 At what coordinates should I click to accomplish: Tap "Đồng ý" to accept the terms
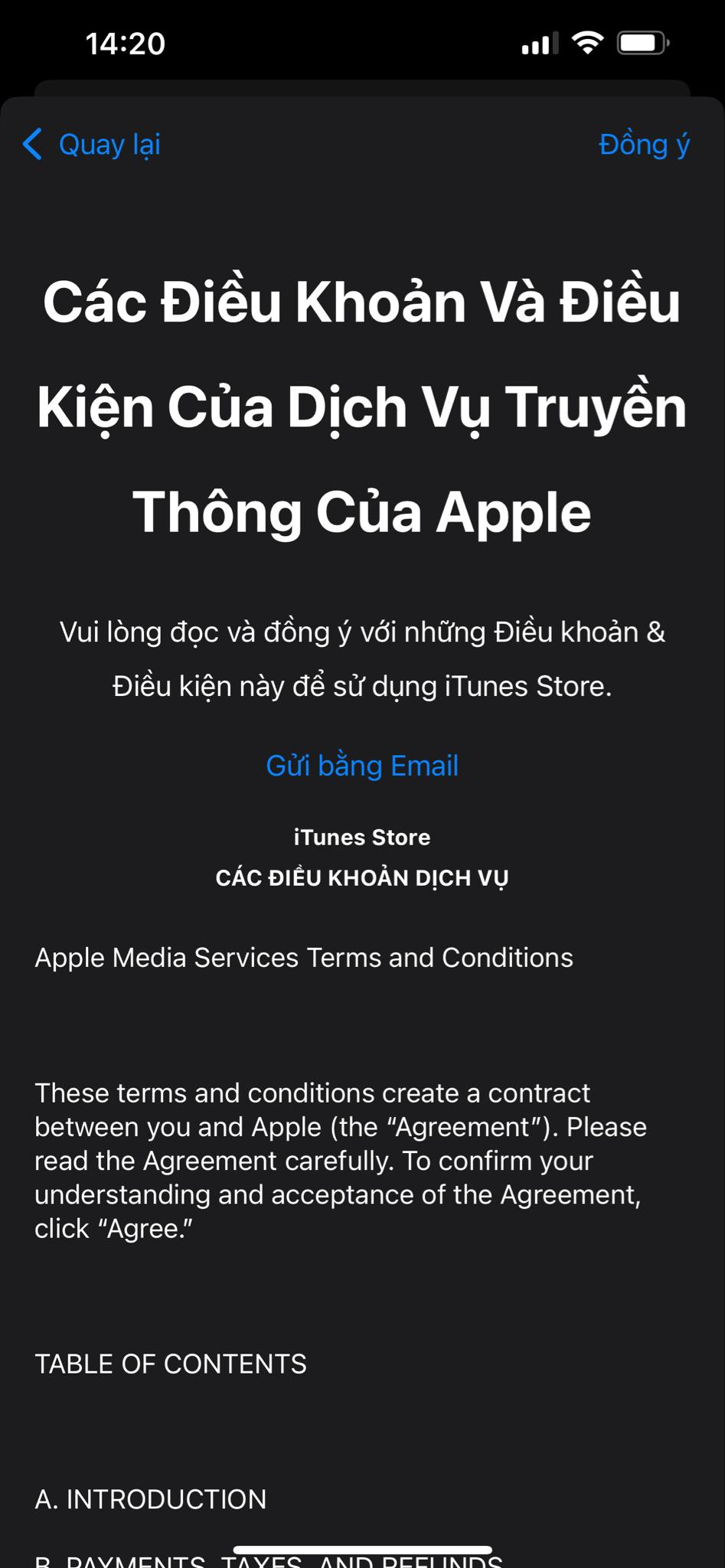pyautogui.click(x=644, y=144)
